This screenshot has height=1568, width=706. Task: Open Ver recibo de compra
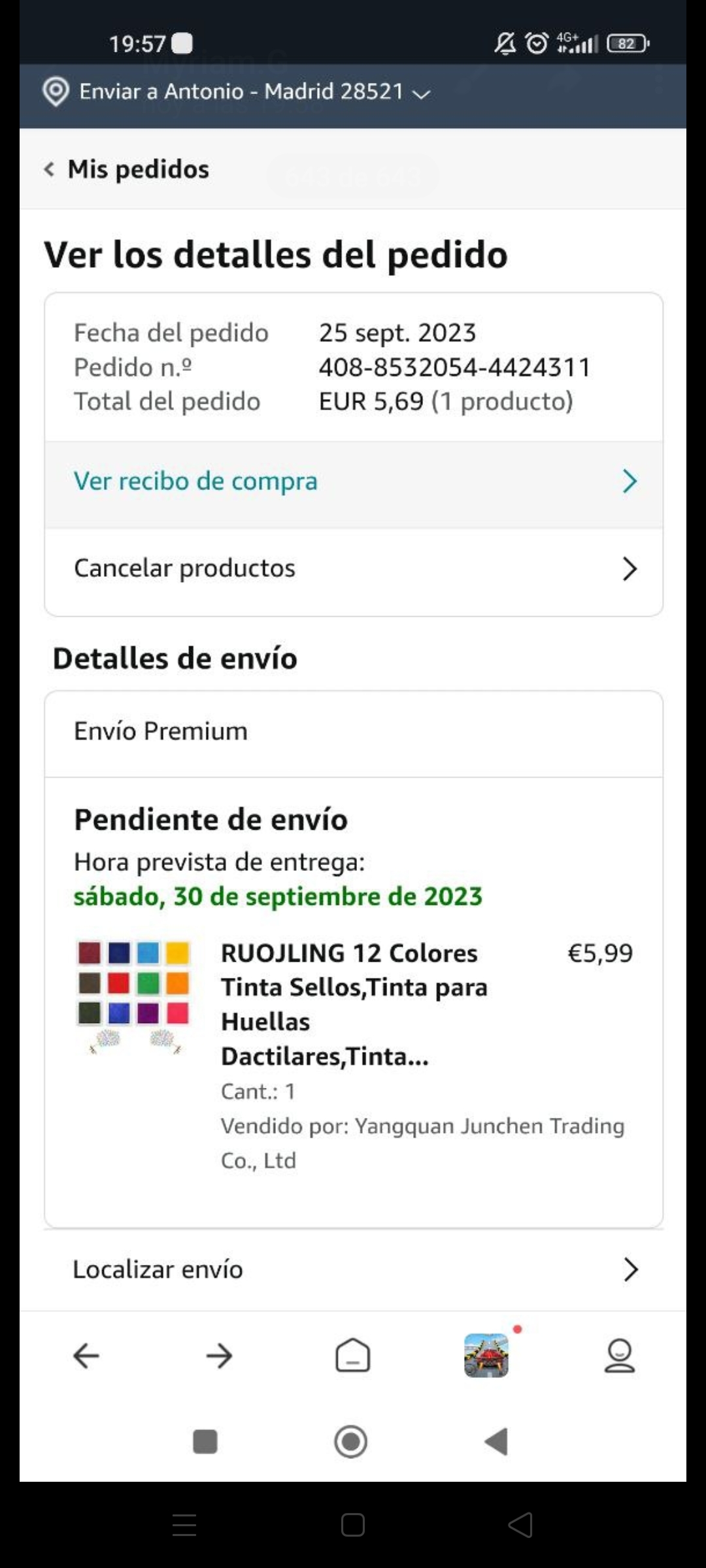[x=353, y=482]
